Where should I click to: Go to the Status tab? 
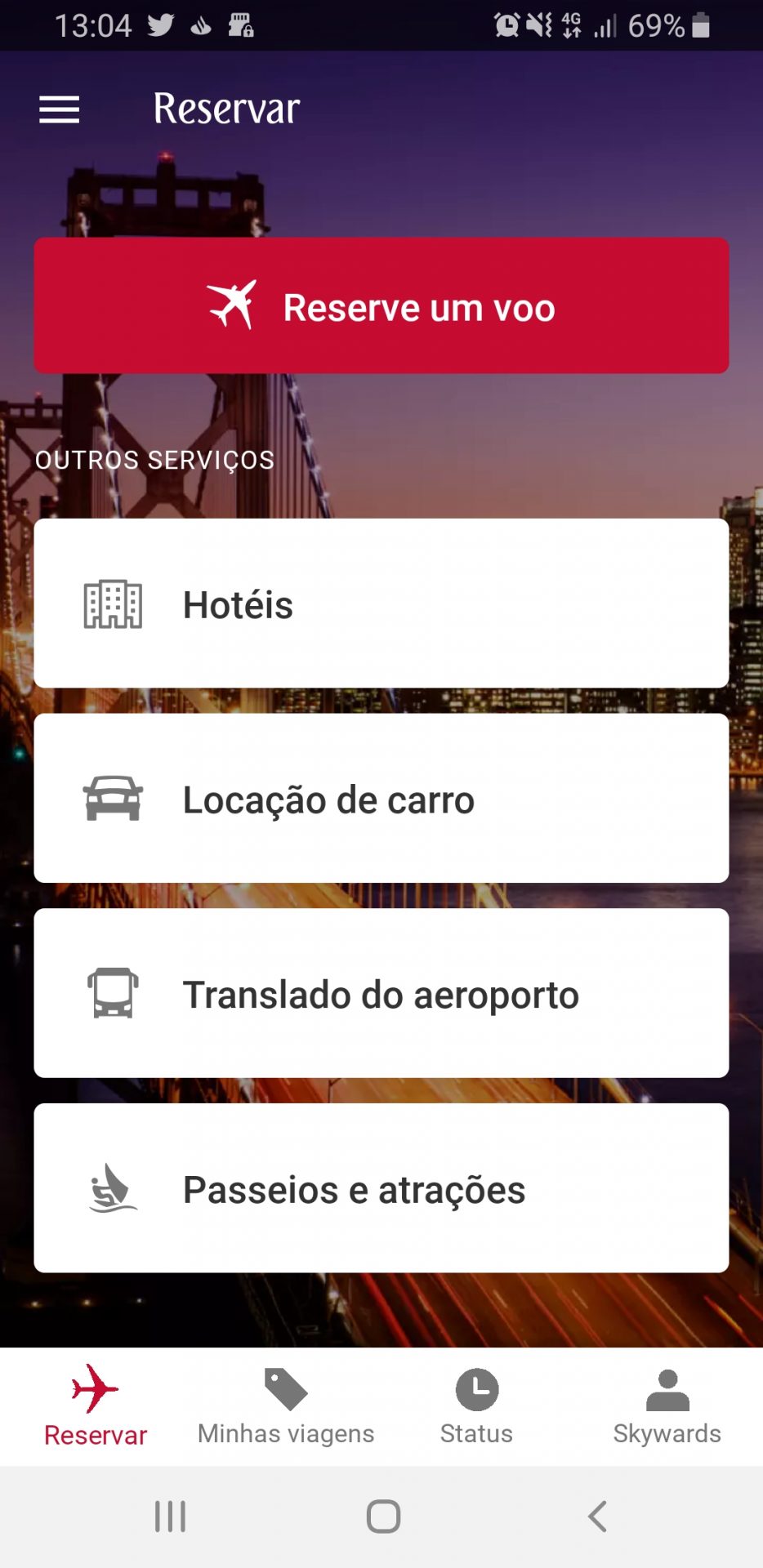point(476,1406)
